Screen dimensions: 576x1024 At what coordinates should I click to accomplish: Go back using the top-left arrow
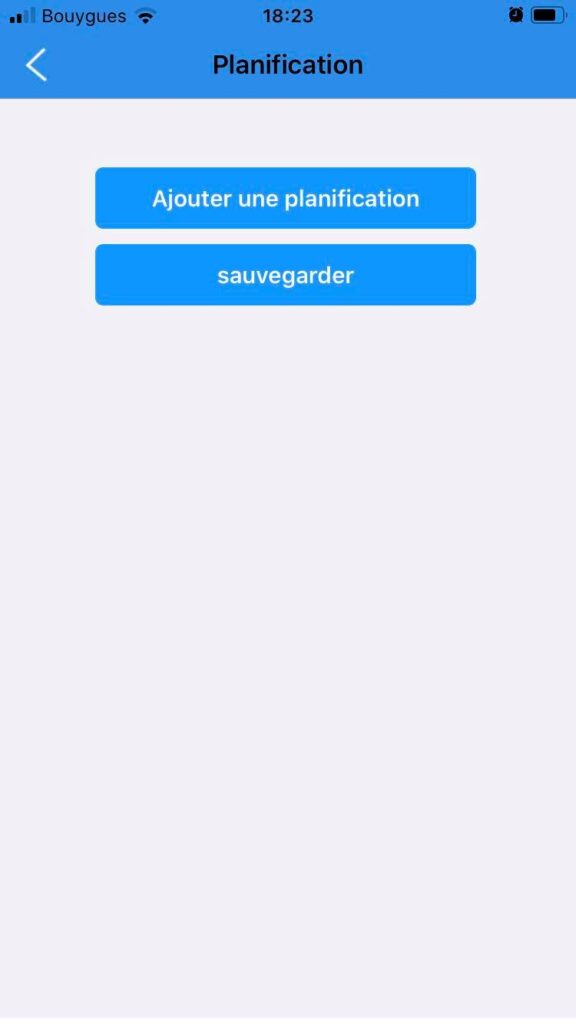pos(37,65)
